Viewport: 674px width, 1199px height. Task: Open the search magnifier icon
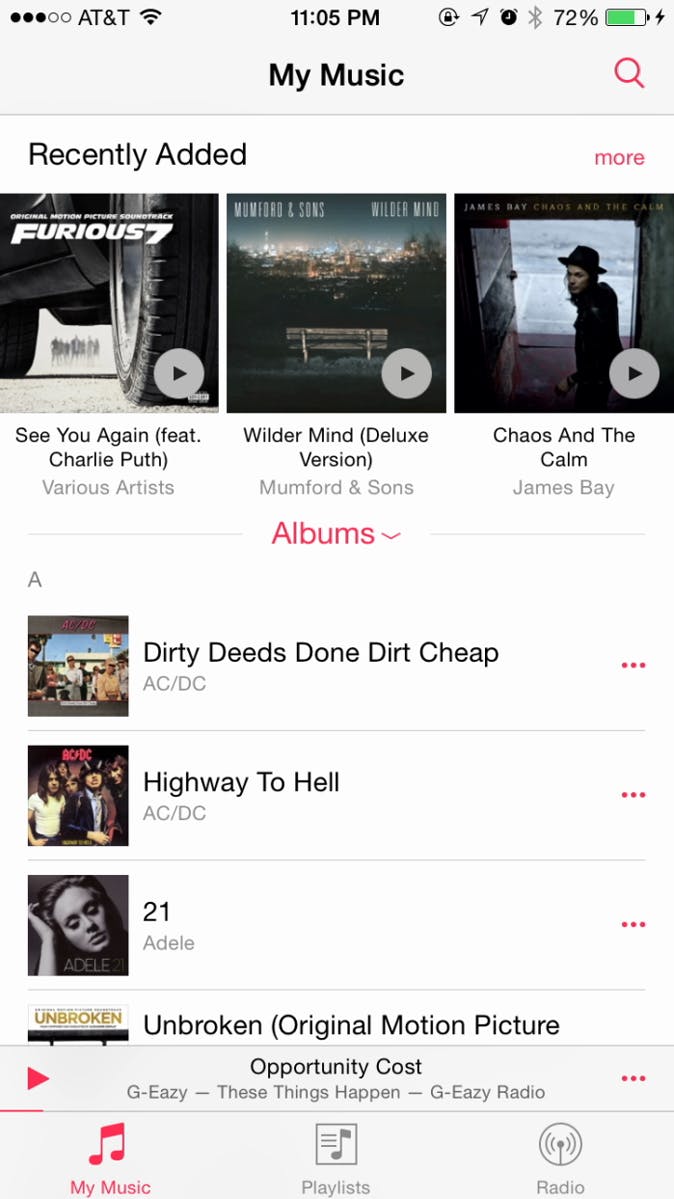pos(628,73)
